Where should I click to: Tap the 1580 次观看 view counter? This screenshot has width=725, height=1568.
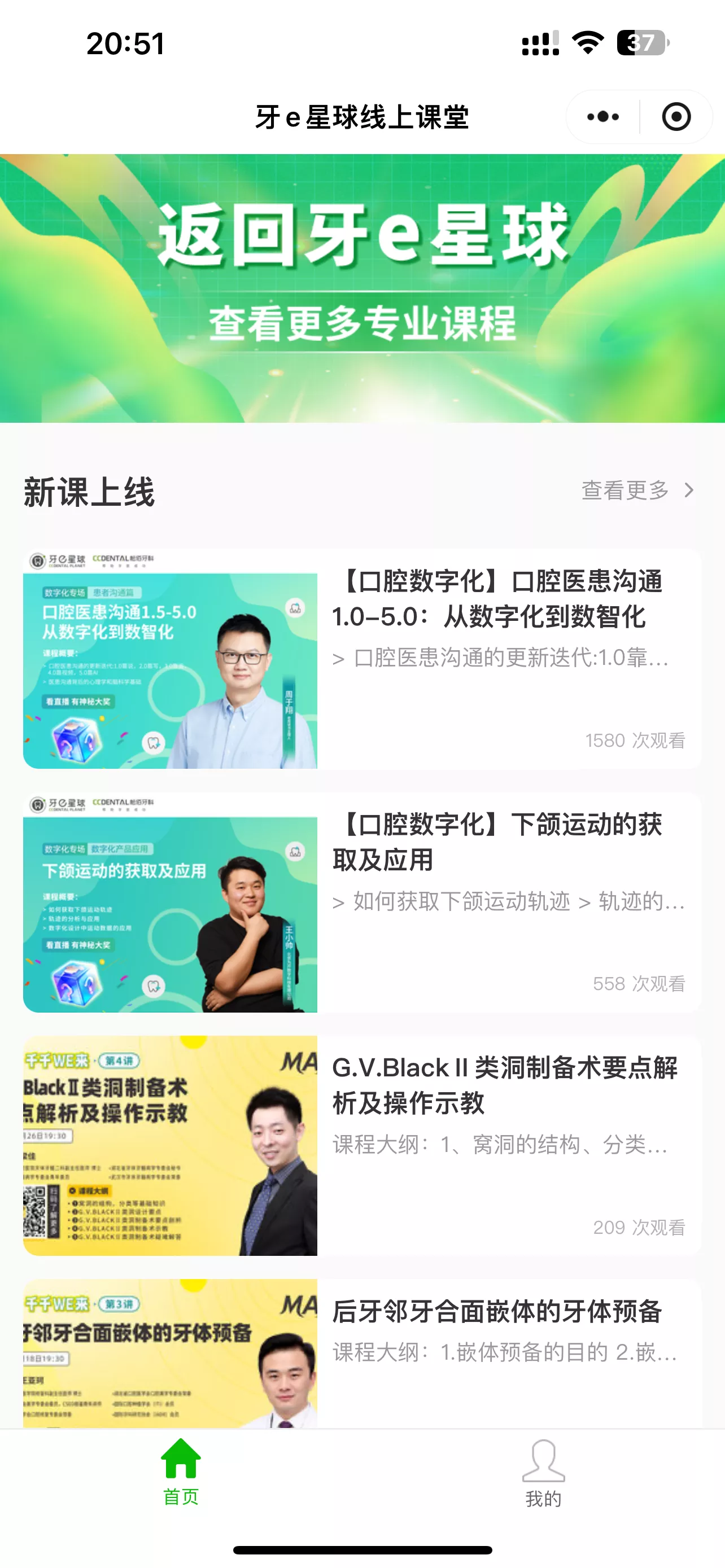635,740
